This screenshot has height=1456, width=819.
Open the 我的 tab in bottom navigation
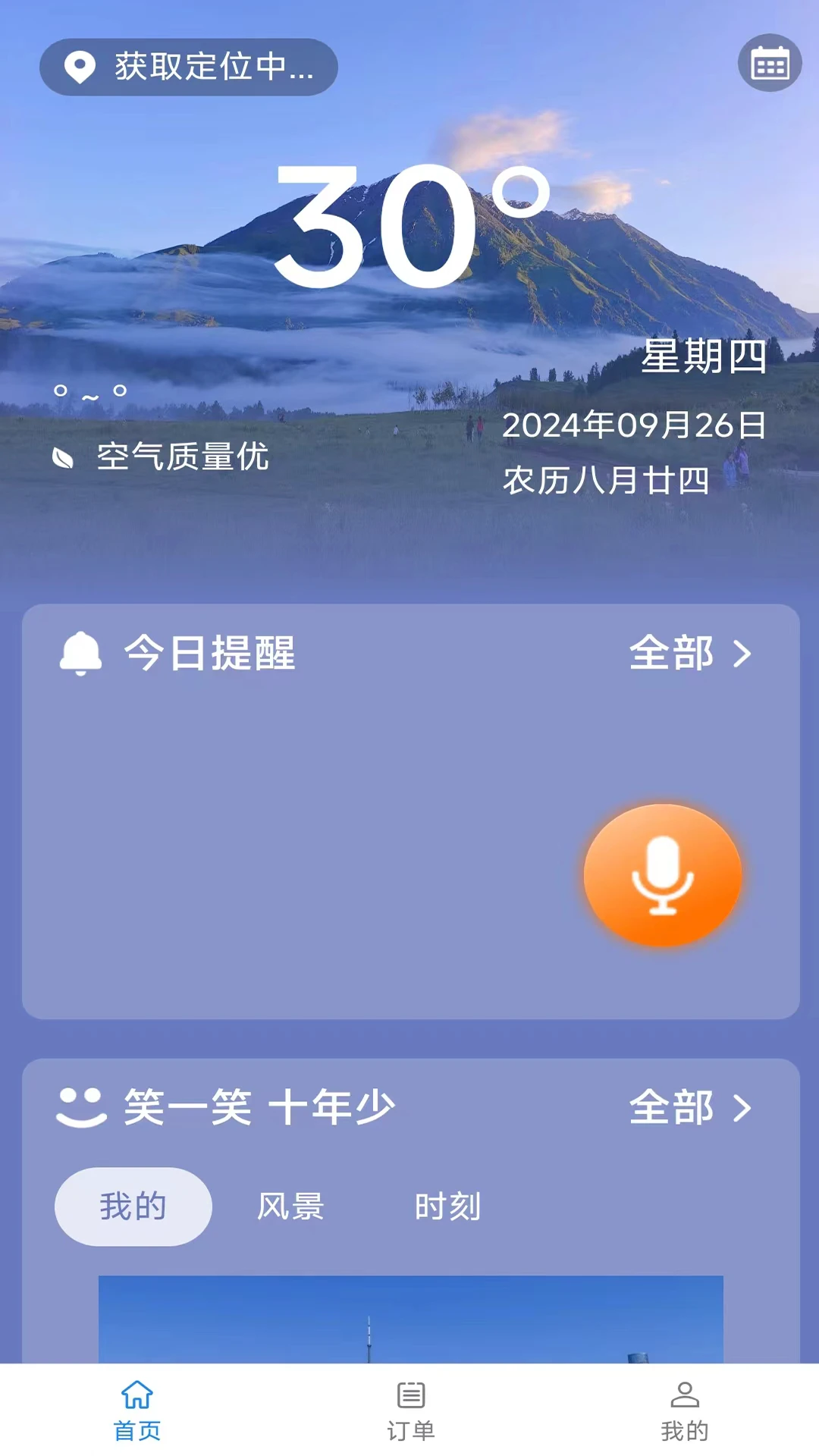click(684, 1410)
